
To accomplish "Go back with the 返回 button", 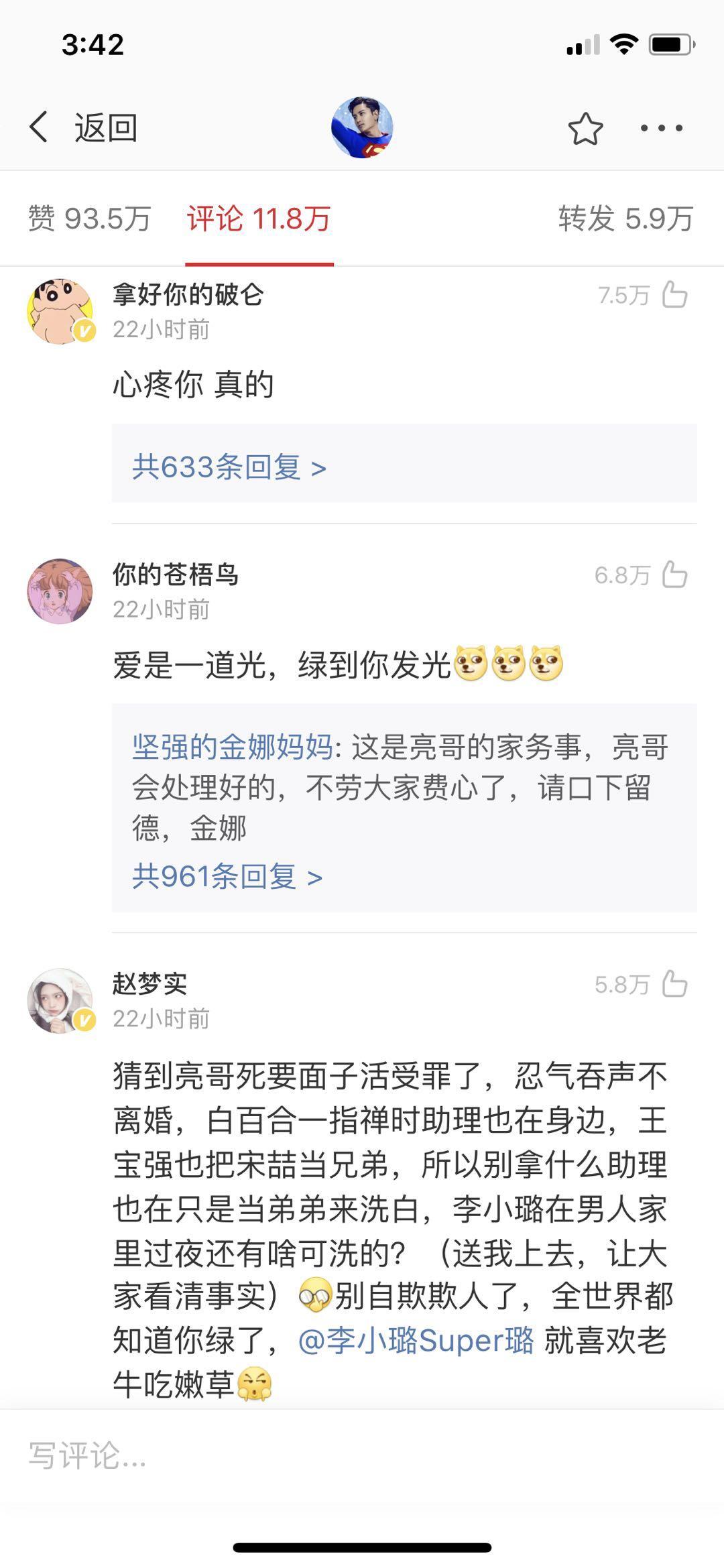I will [x=84, y=127].
